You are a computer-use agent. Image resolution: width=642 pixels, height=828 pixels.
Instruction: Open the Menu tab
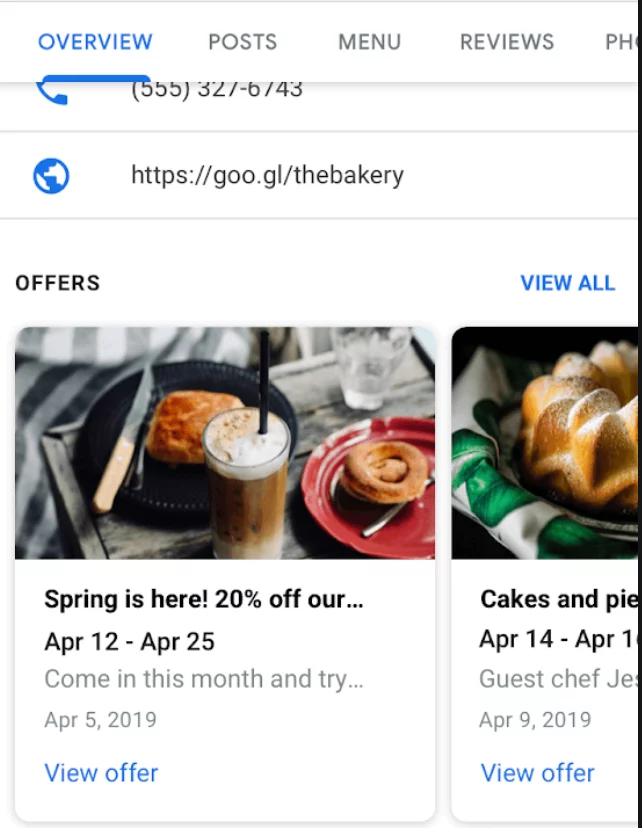[x=369, y=42]
